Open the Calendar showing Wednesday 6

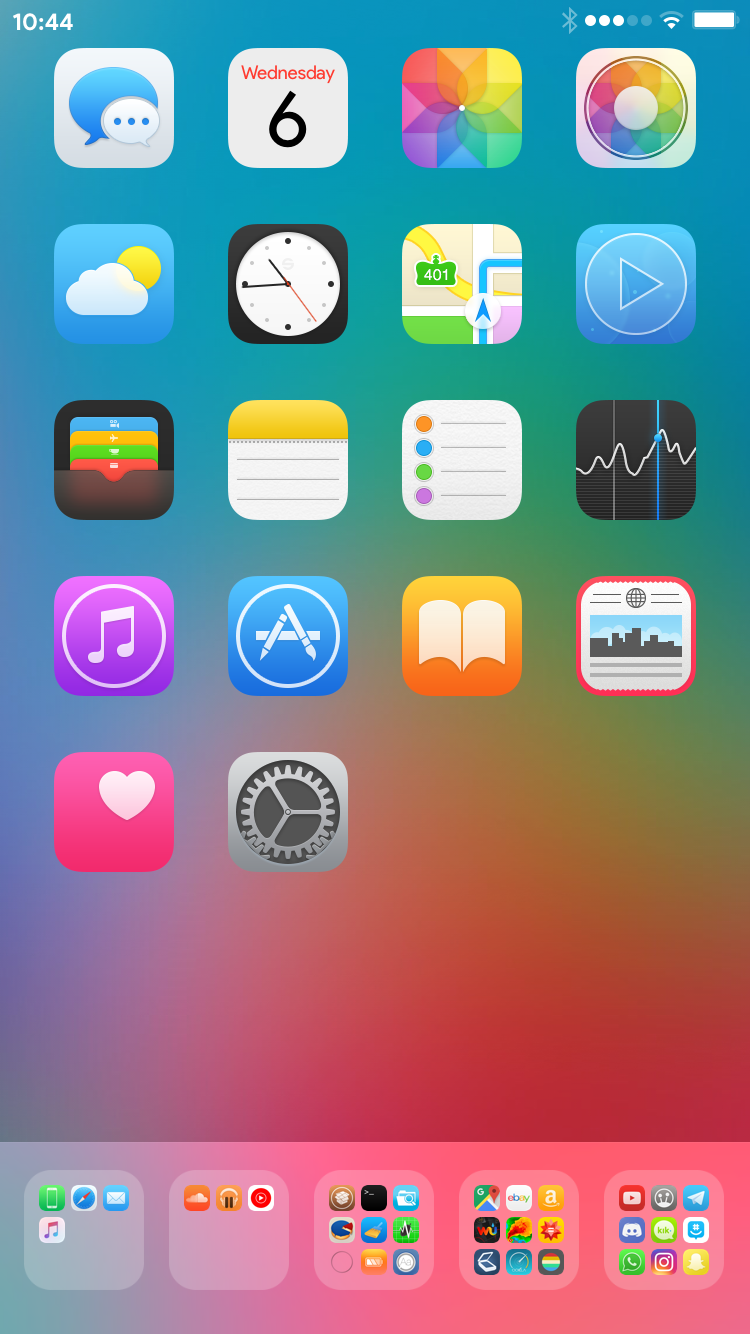[288, 108]
